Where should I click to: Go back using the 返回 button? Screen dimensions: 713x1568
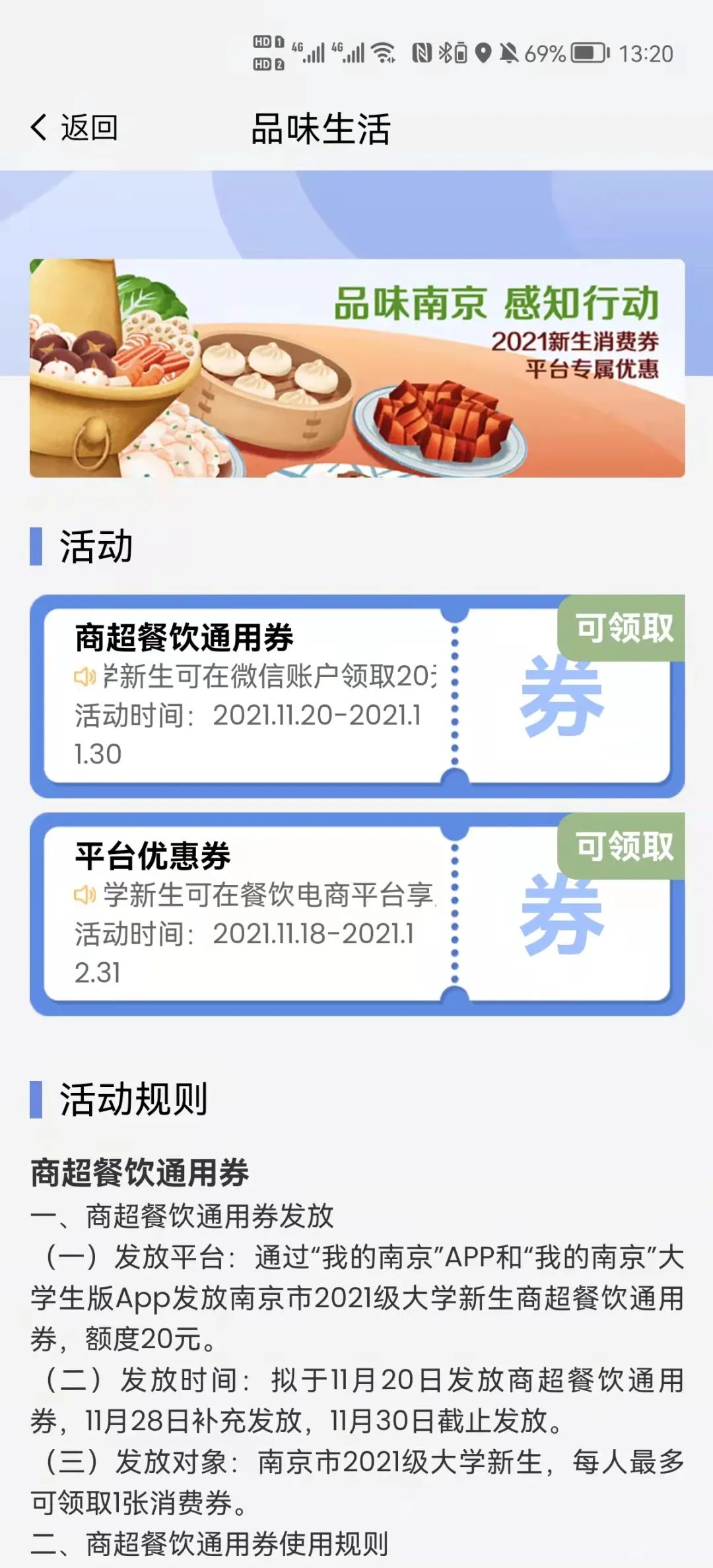(x=74, y=127)
